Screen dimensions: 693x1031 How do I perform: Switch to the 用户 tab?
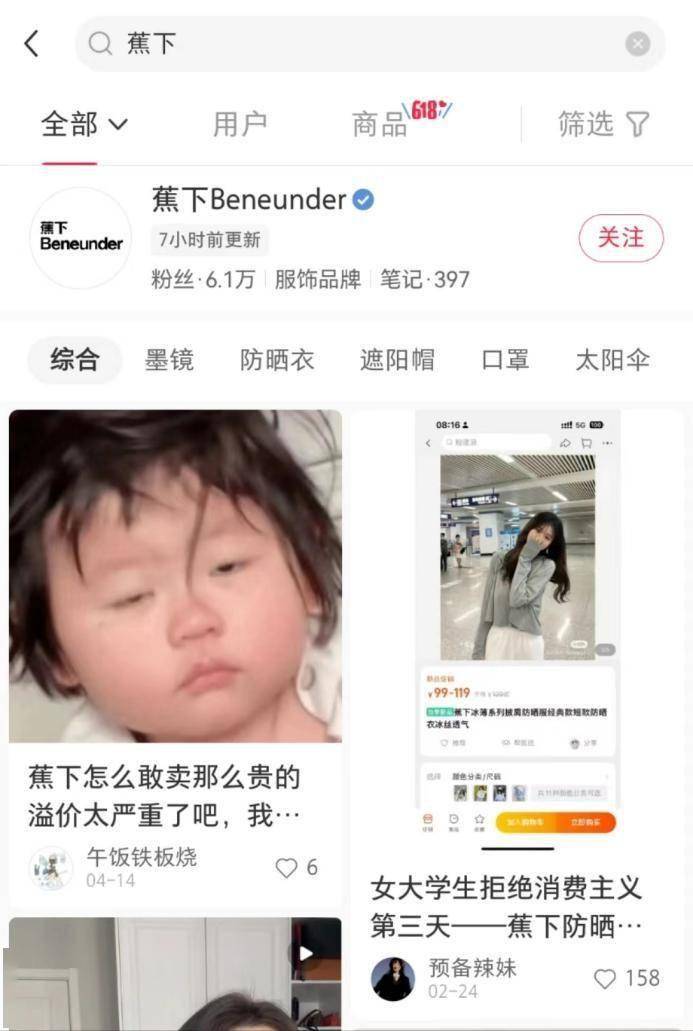tap(240, 124)
